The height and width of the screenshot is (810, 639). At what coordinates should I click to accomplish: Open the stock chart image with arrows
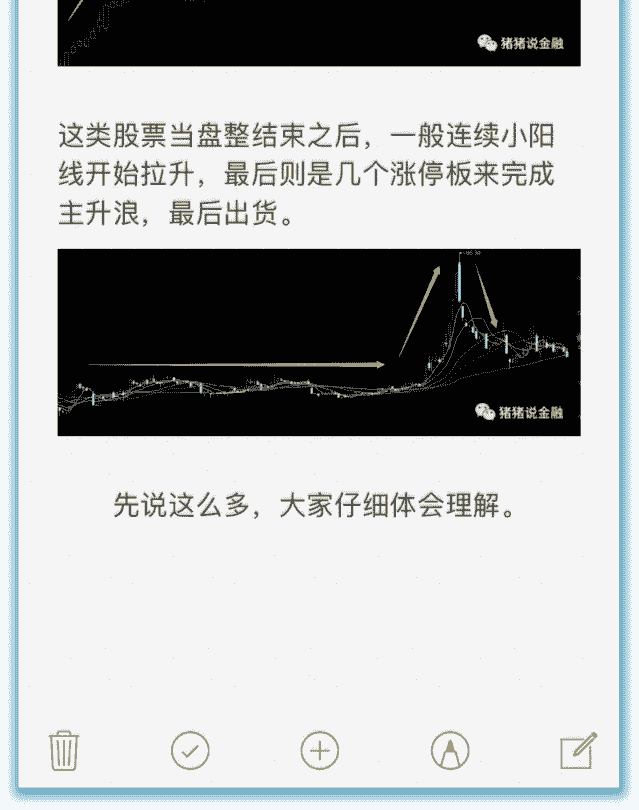point(319,342)
